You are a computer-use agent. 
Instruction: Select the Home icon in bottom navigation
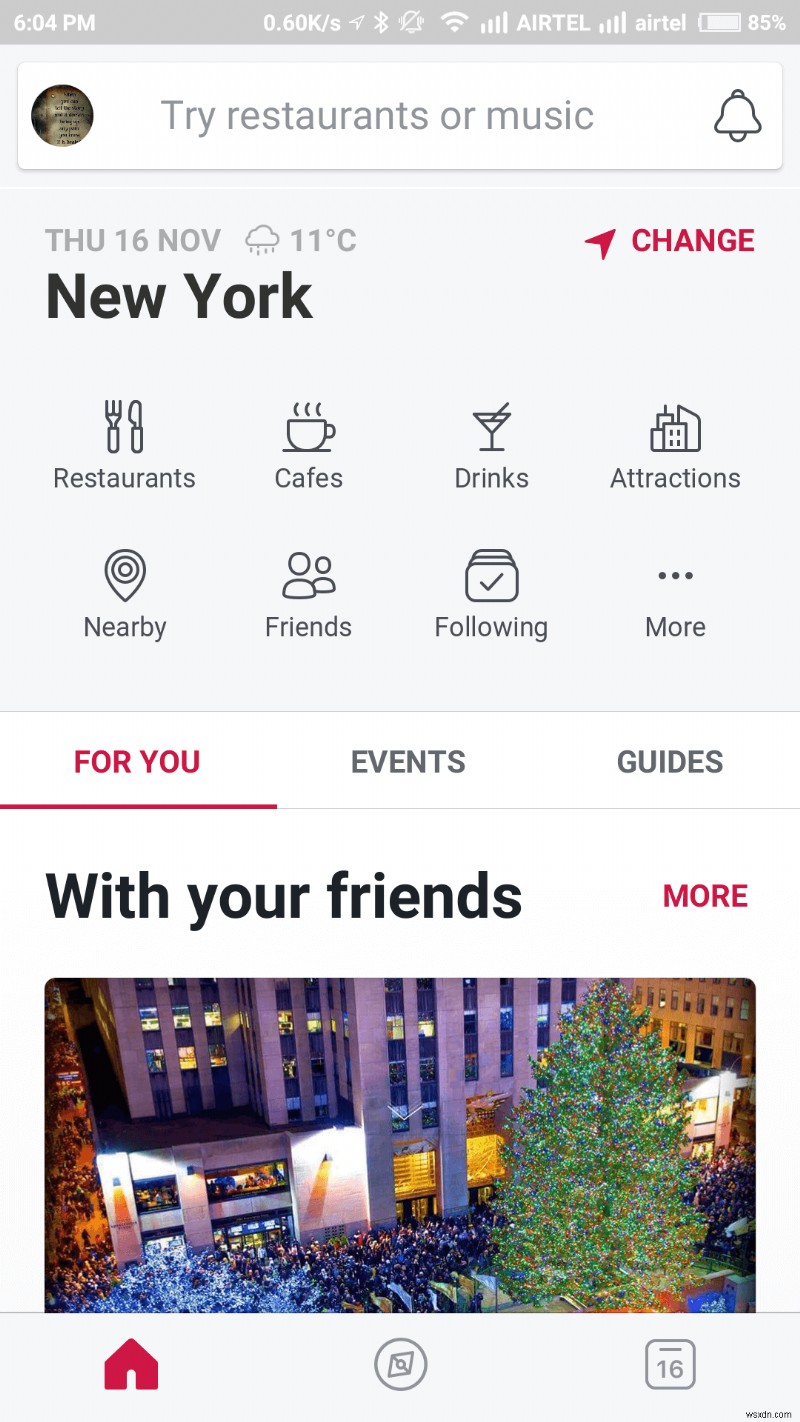pos(131,1363)
